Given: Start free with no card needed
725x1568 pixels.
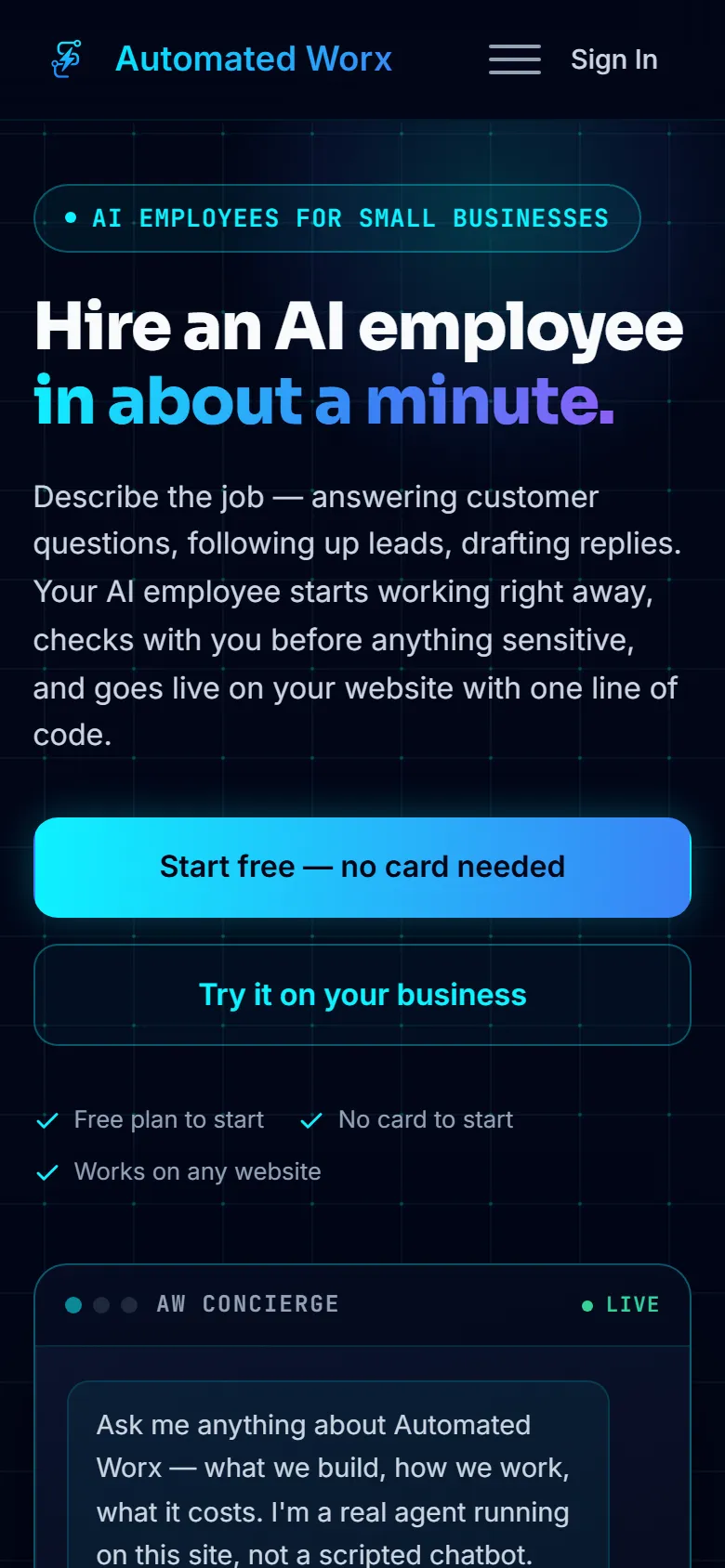Looking at the screenshot, I should [x=362, y=868].
